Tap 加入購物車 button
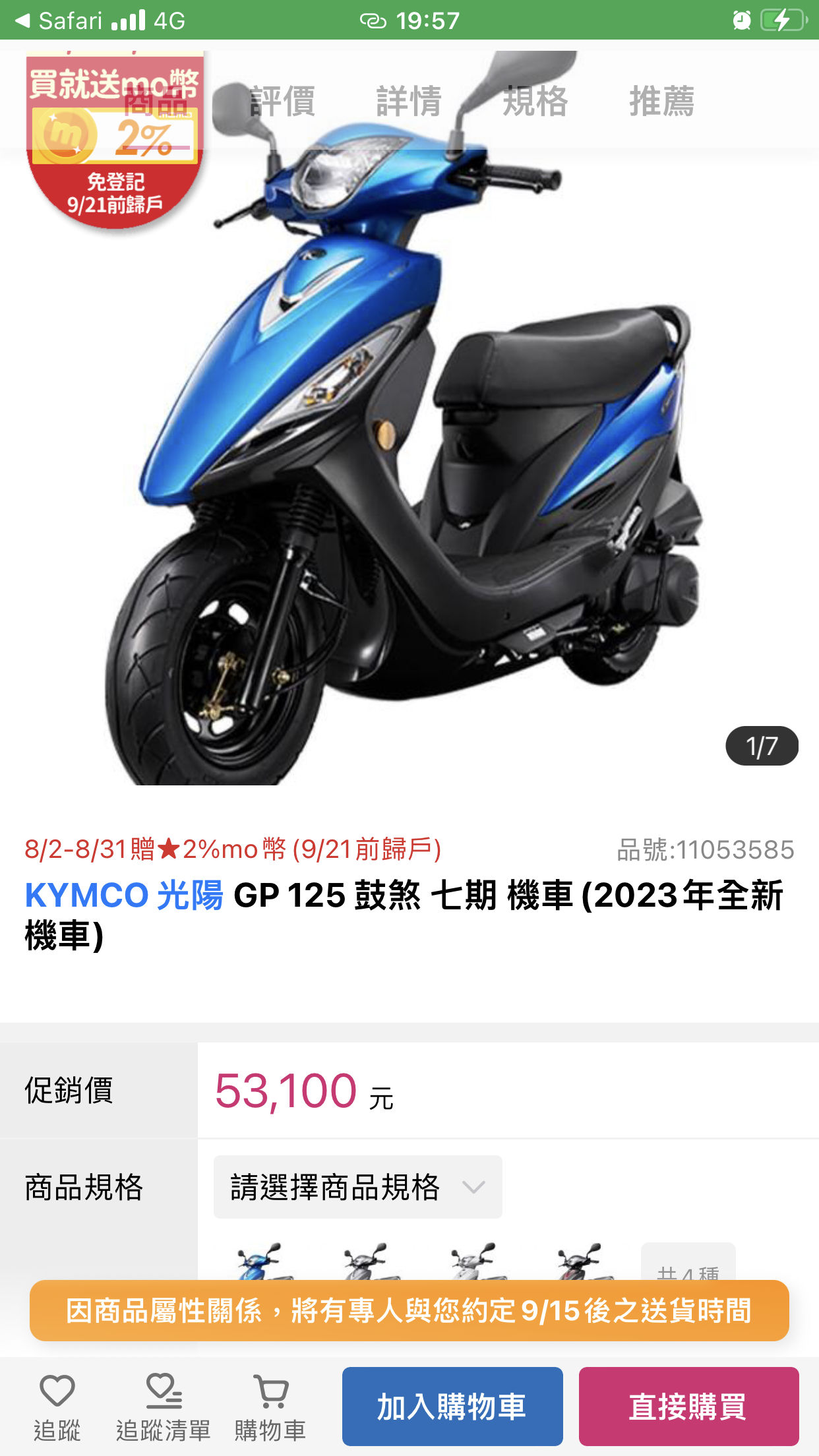The width and height of the screenshot is (819, 1456). tap(452, 1407)
